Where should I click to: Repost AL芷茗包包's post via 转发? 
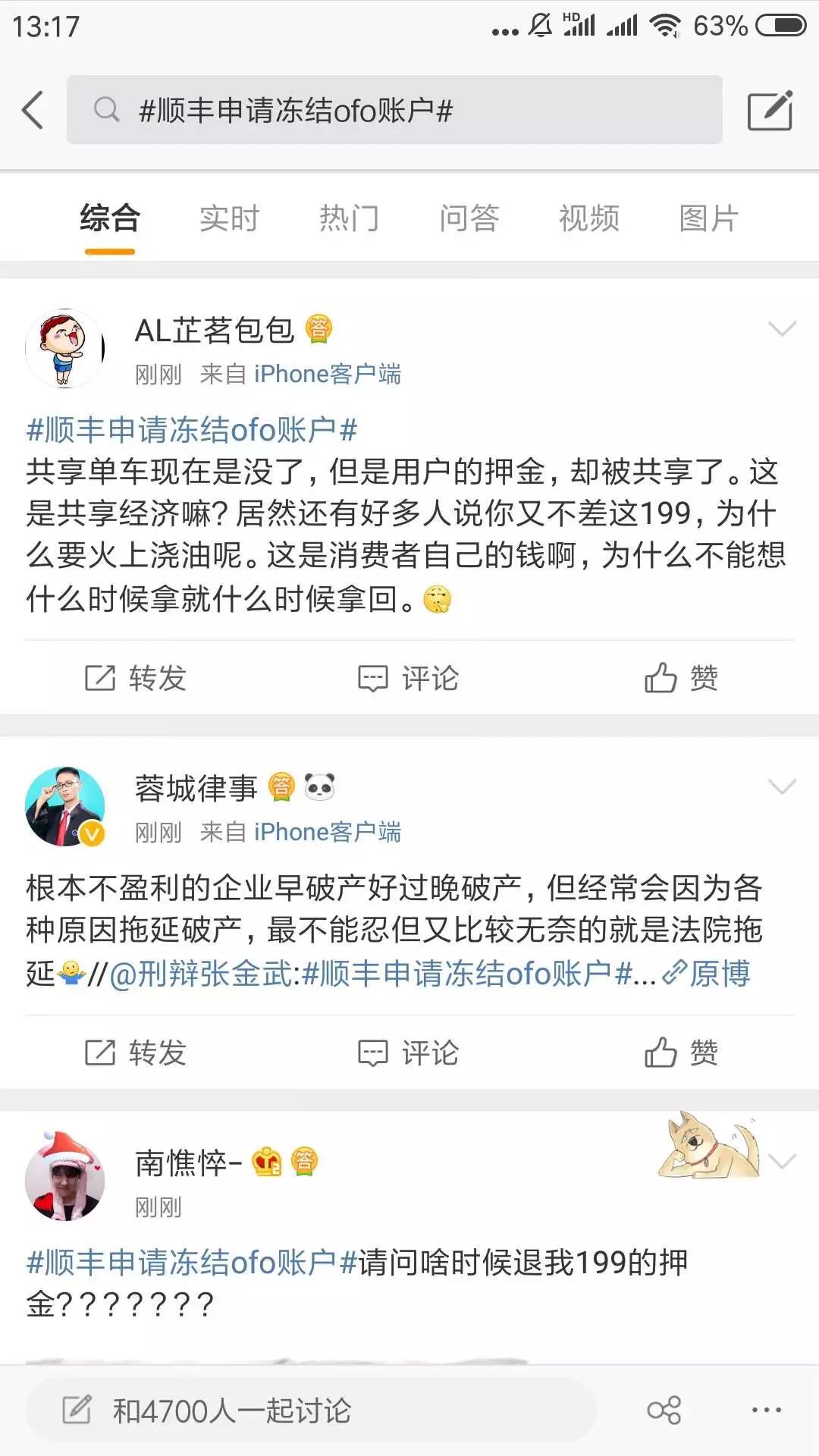(136, 678)
